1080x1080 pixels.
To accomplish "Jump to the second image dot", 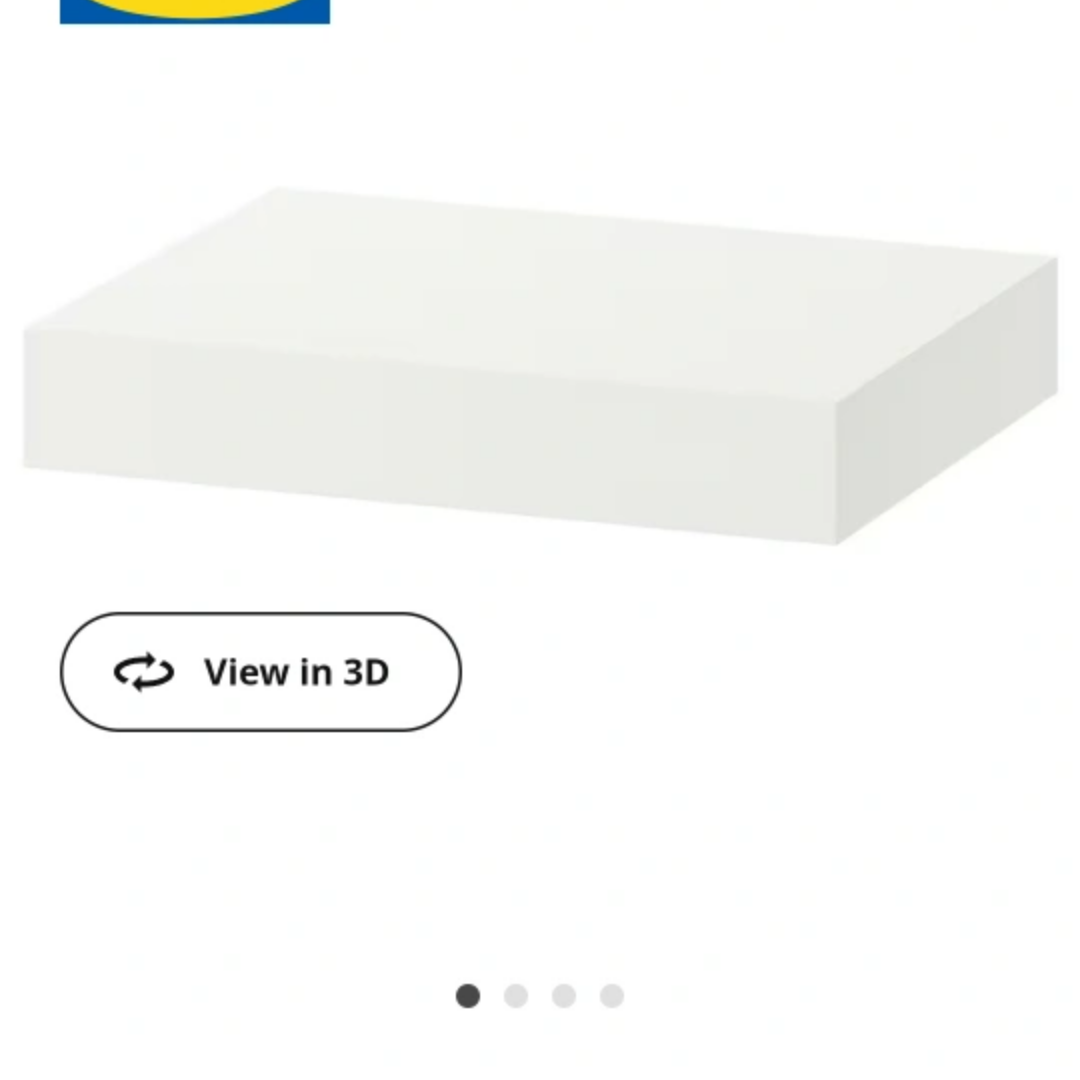I will [516, 996].
